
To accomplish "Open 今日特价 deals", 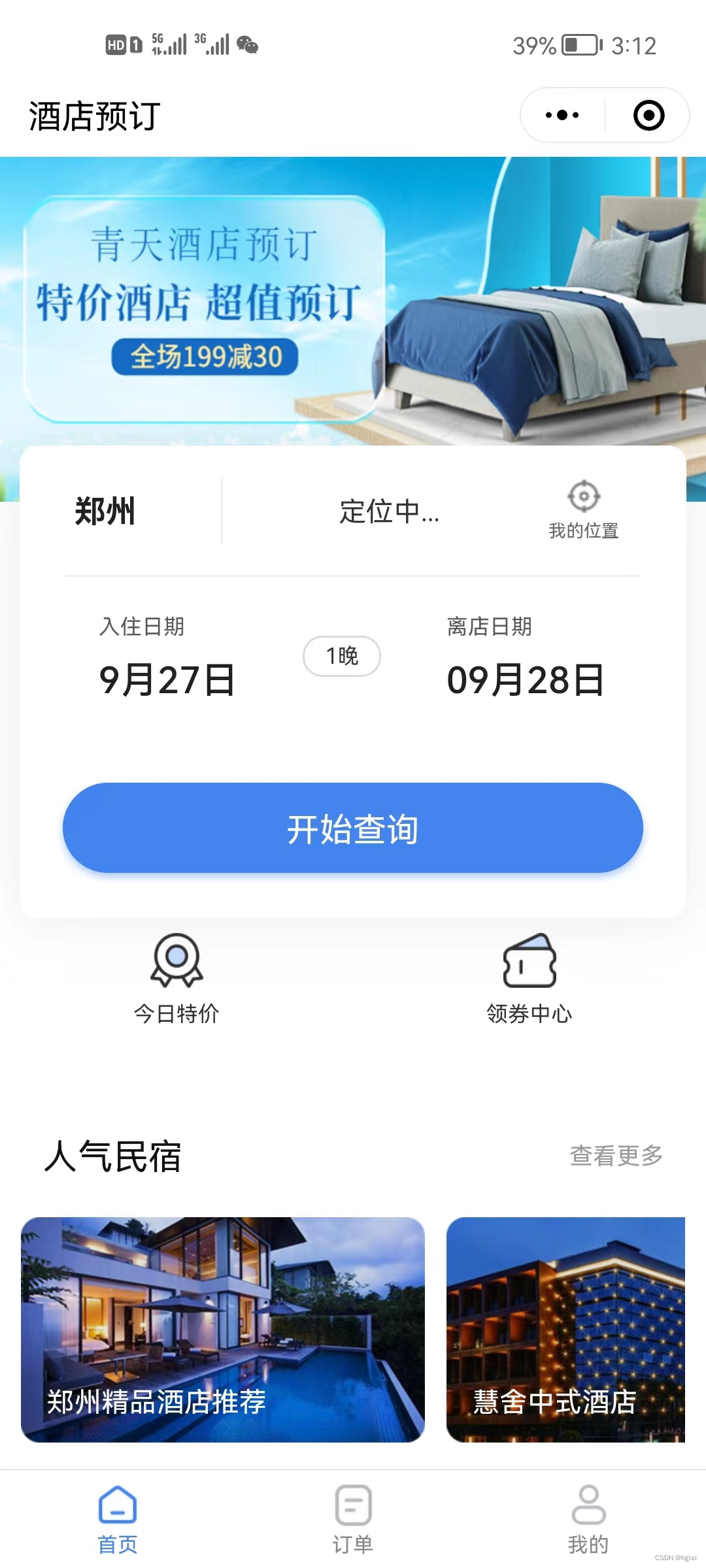I will (x=176, y=978).
